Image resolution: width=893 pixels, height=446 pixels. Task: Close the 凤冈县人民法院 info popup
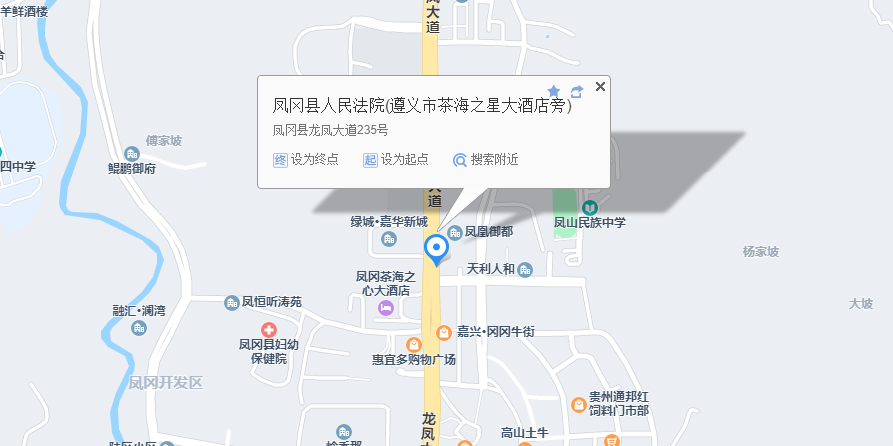tap(600, 87)
